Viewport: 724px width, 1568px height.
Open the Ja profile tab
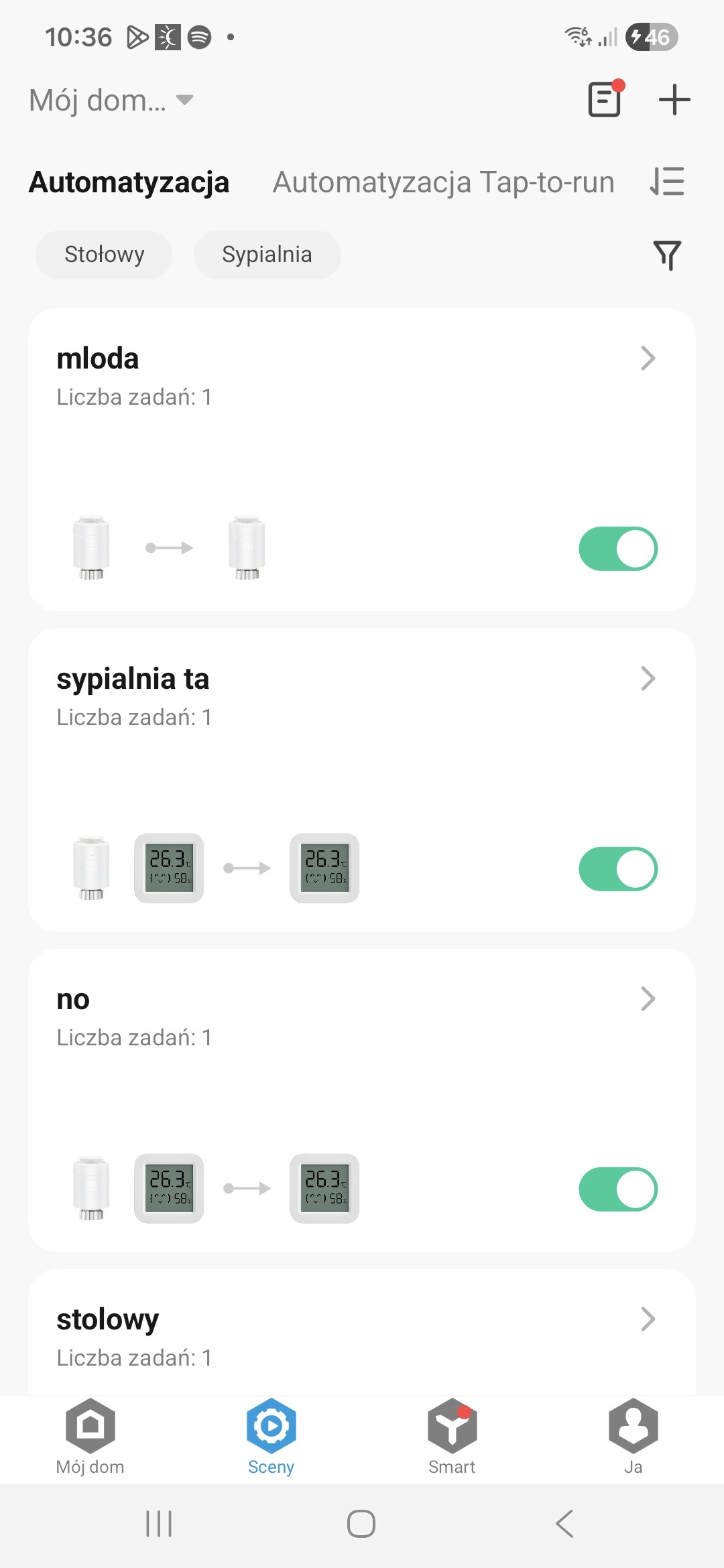[x=633, y=1437]
